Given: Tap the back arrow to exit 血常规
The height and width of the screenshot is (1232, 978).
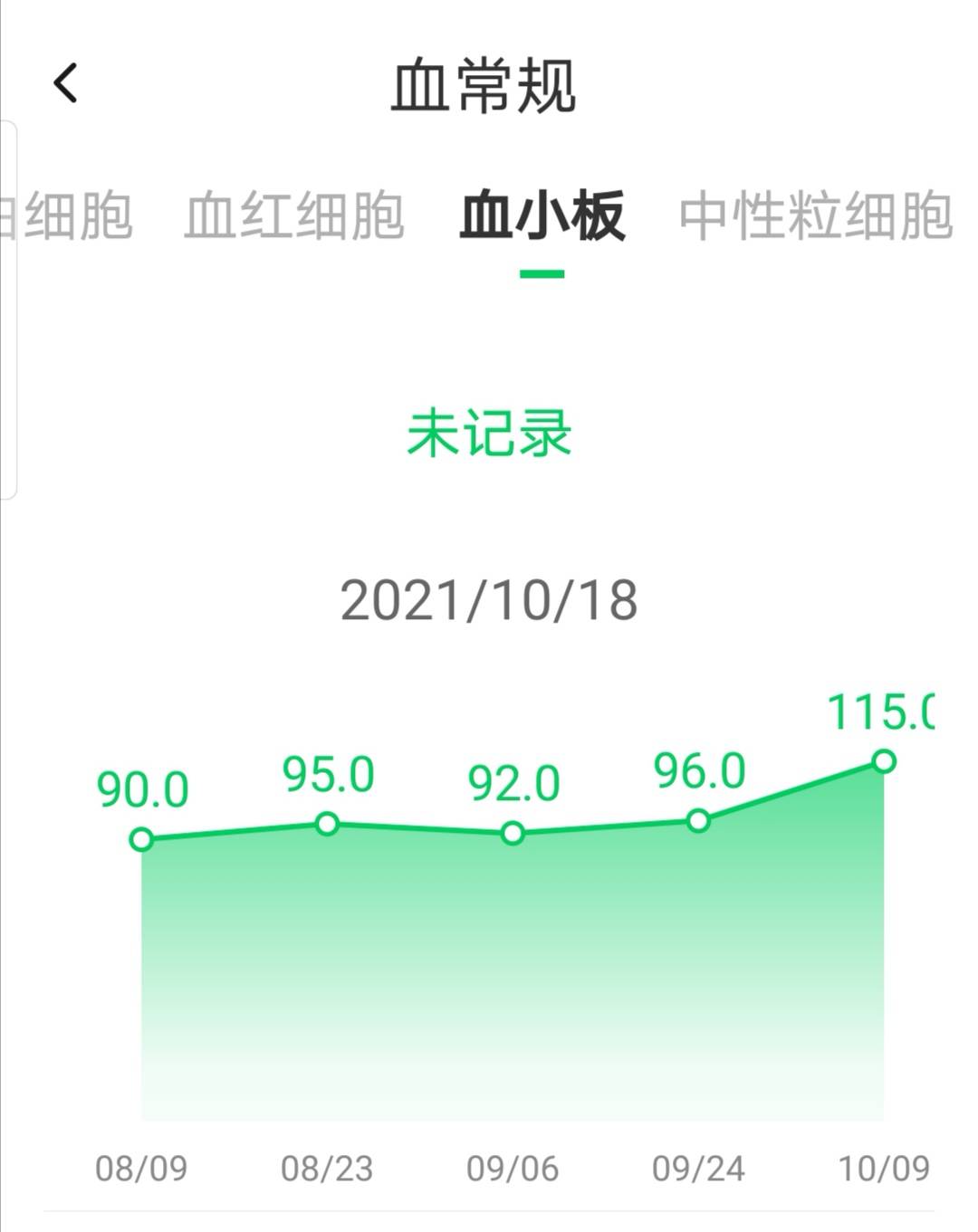Looking at the screenshot, I should [65, 82].
